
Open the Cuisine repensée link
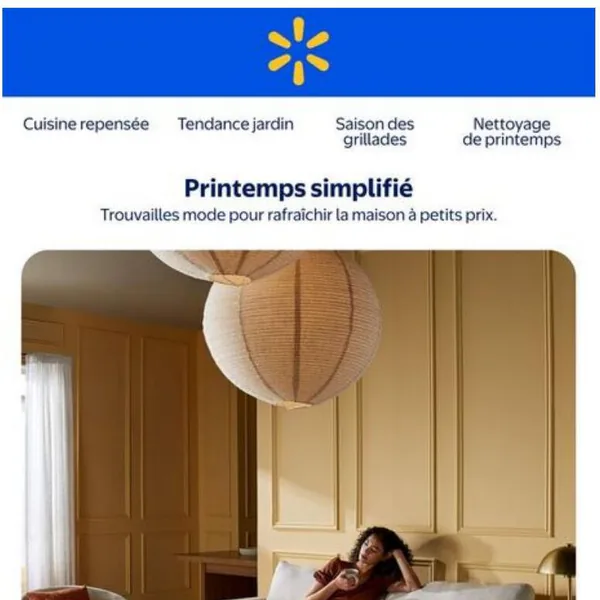pyautogui.click(x=86, y=125)
